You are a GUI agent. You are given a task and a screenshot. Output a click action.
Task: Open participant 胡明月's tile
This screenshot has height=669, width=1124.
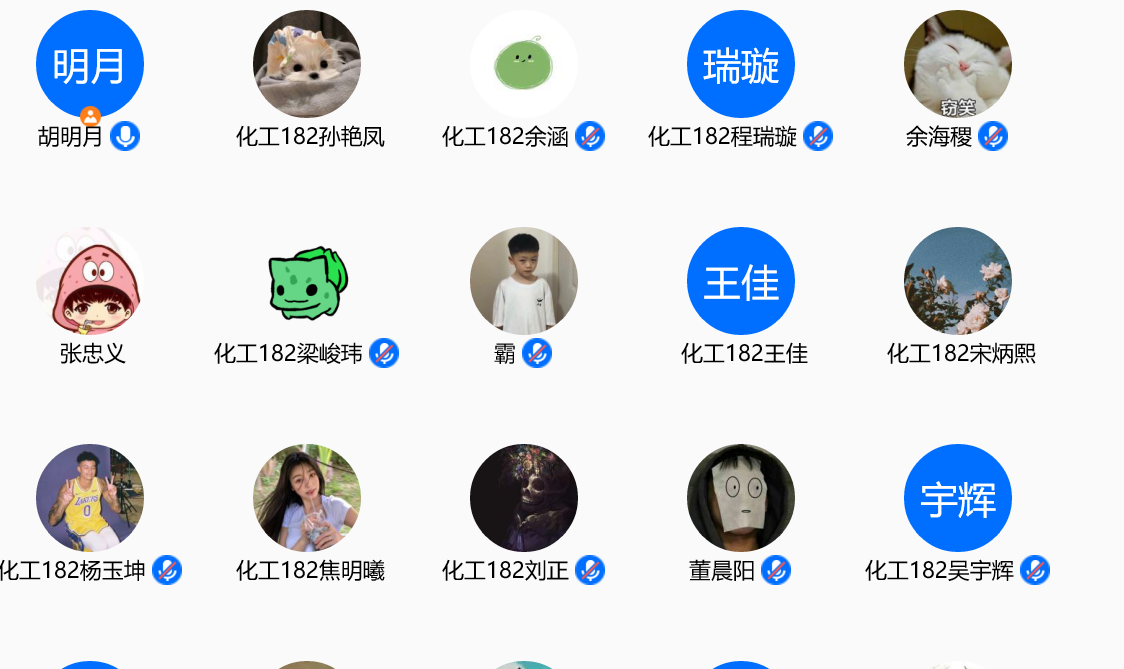coord(90,64)
